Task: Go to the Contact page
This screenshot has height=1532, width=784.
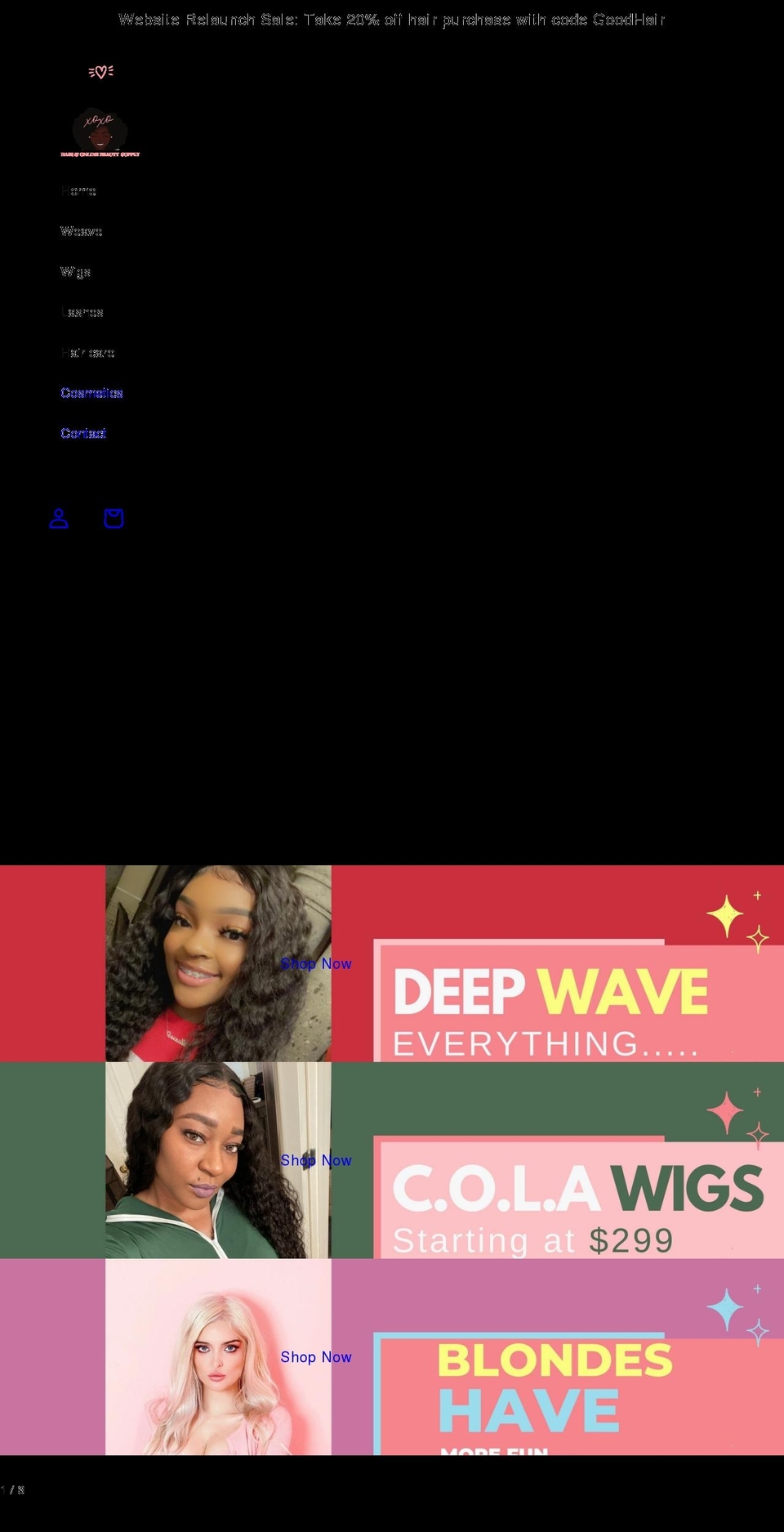Action: click(83, 432)
